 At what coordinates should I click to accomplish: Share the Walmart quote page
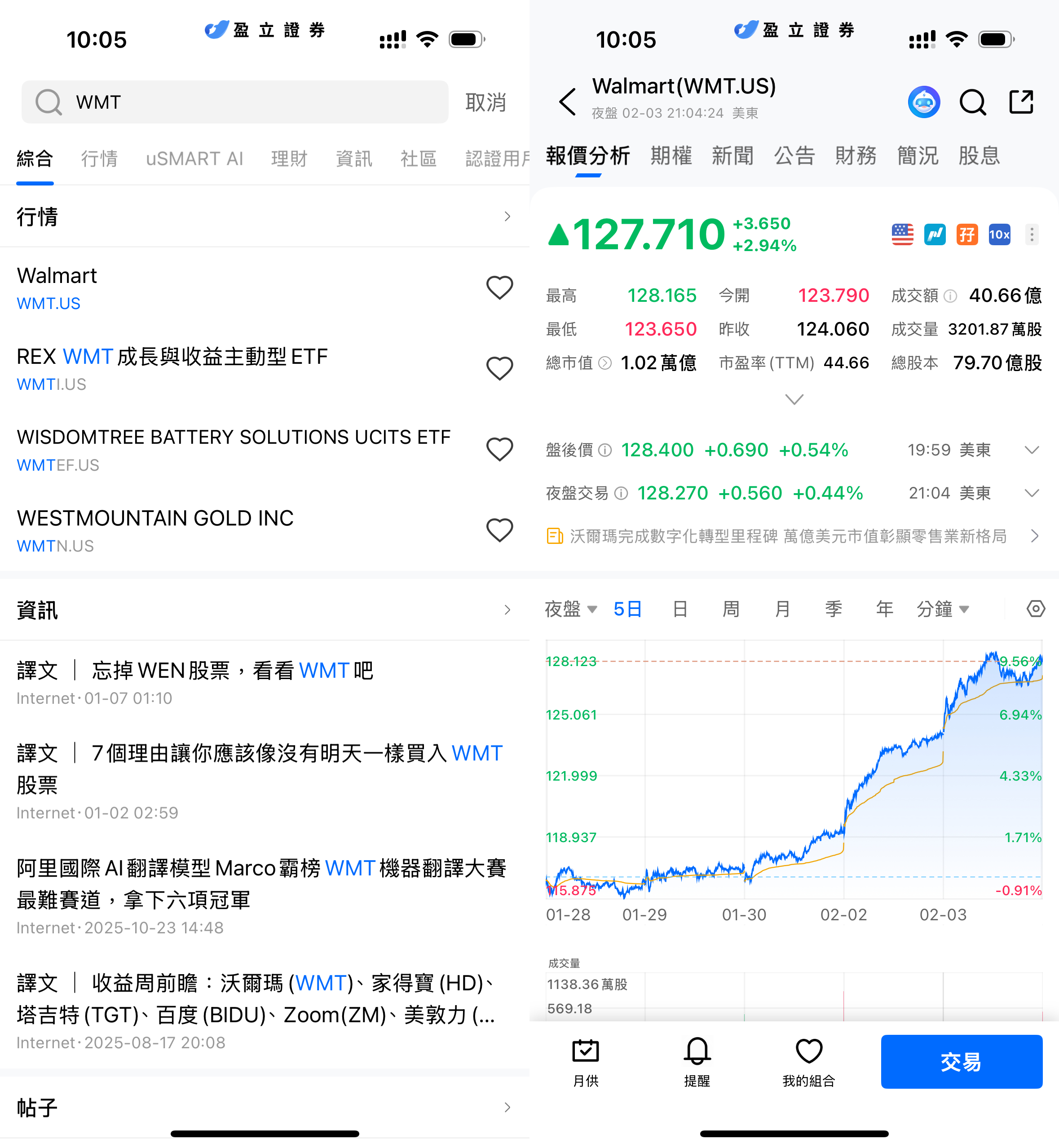click(1021, 102)
